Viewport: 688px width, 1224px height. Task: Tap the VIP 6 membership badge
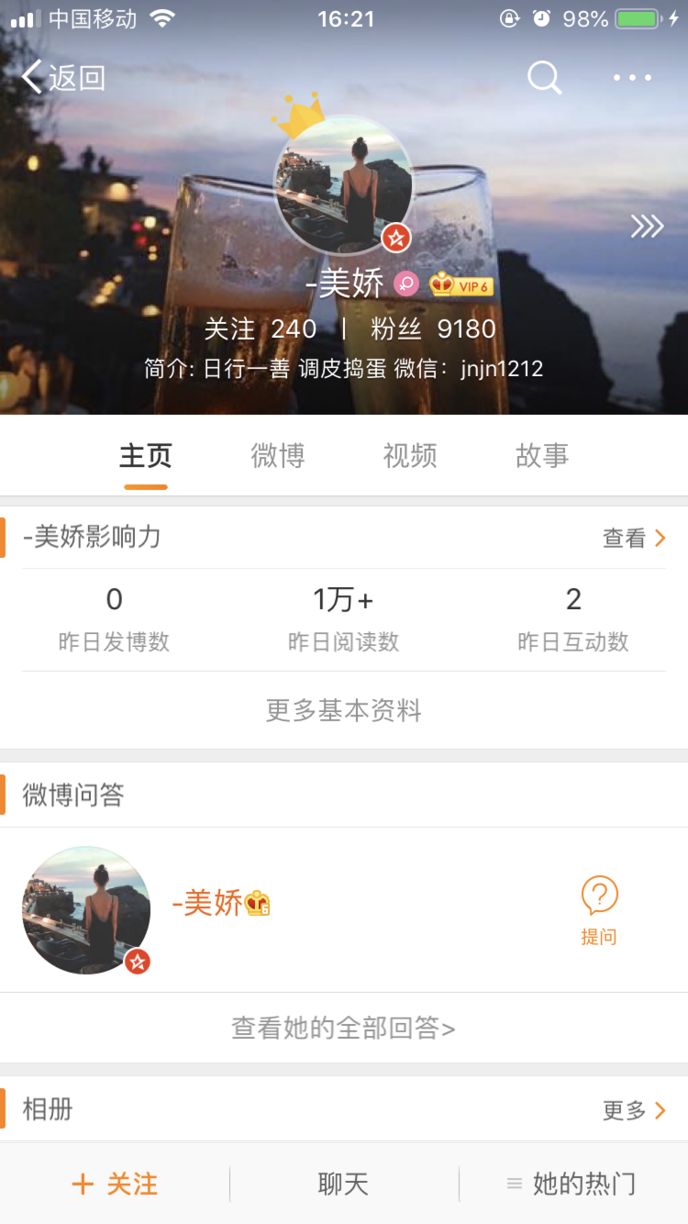461,285
